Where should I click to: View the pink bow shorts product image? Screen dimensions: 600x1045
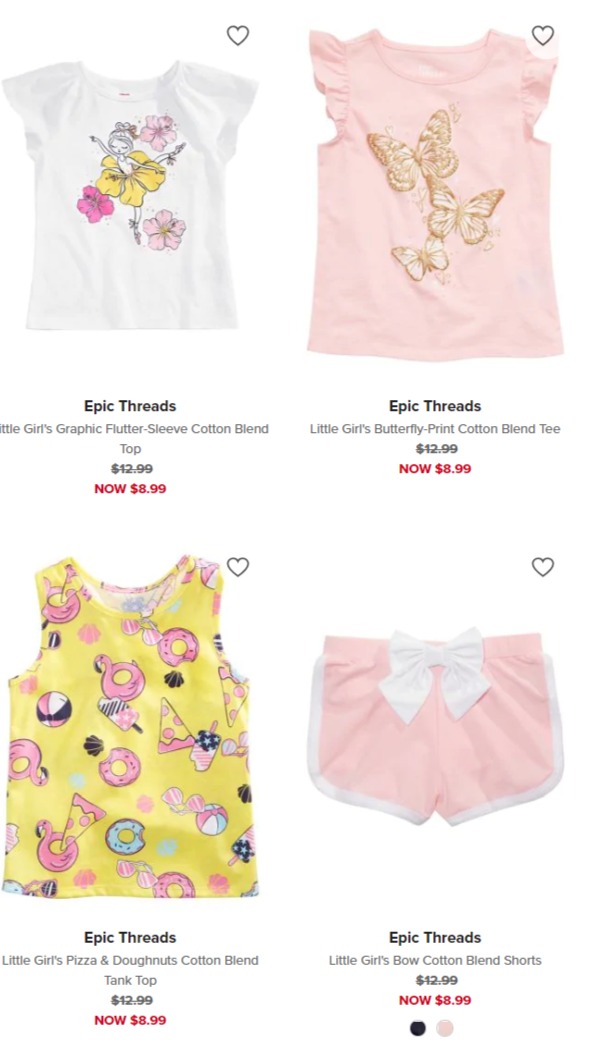point(435,726)
